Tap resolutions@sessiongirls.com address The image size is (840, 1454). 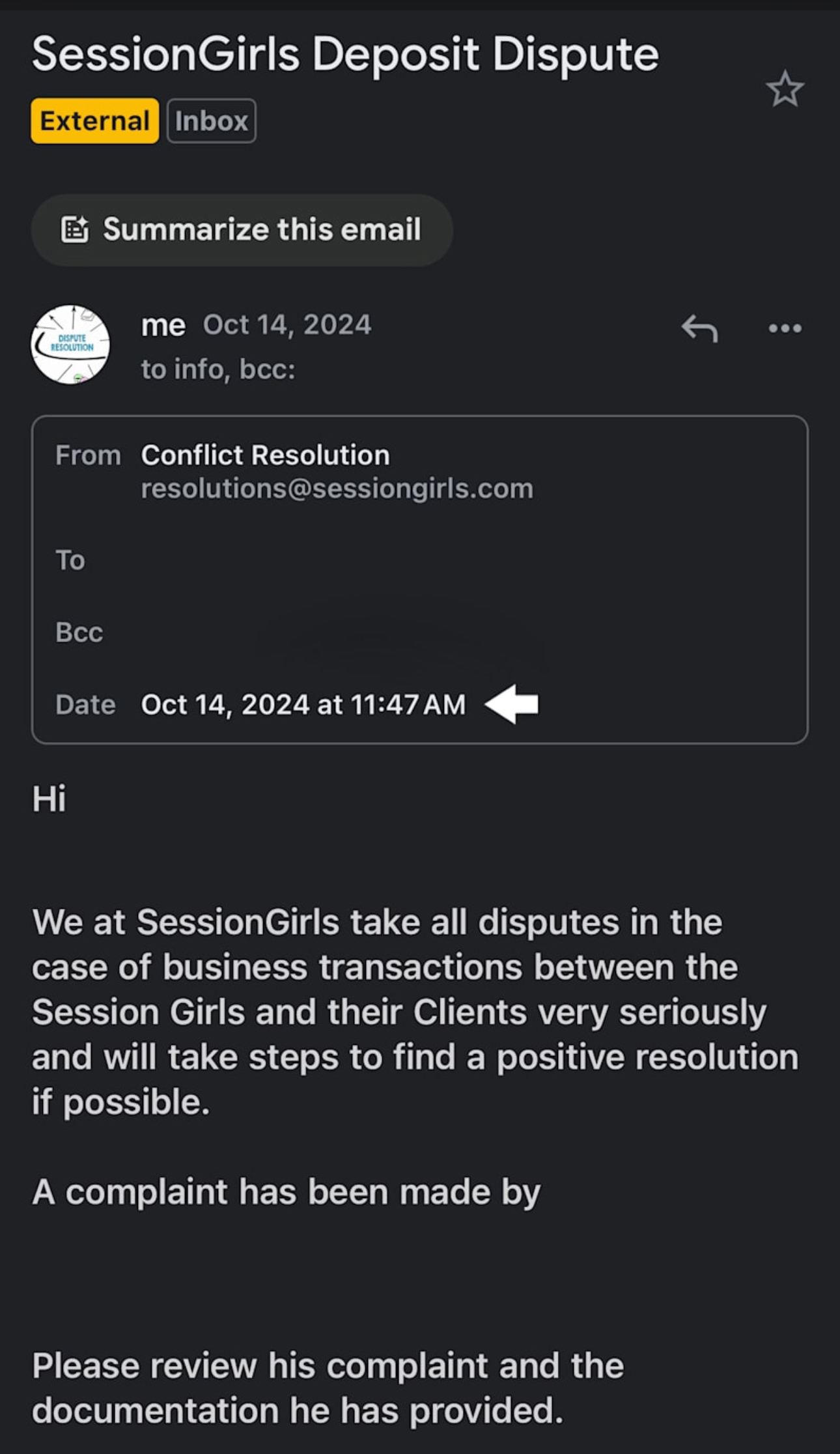pyautogui.click(x=337, y=488)
